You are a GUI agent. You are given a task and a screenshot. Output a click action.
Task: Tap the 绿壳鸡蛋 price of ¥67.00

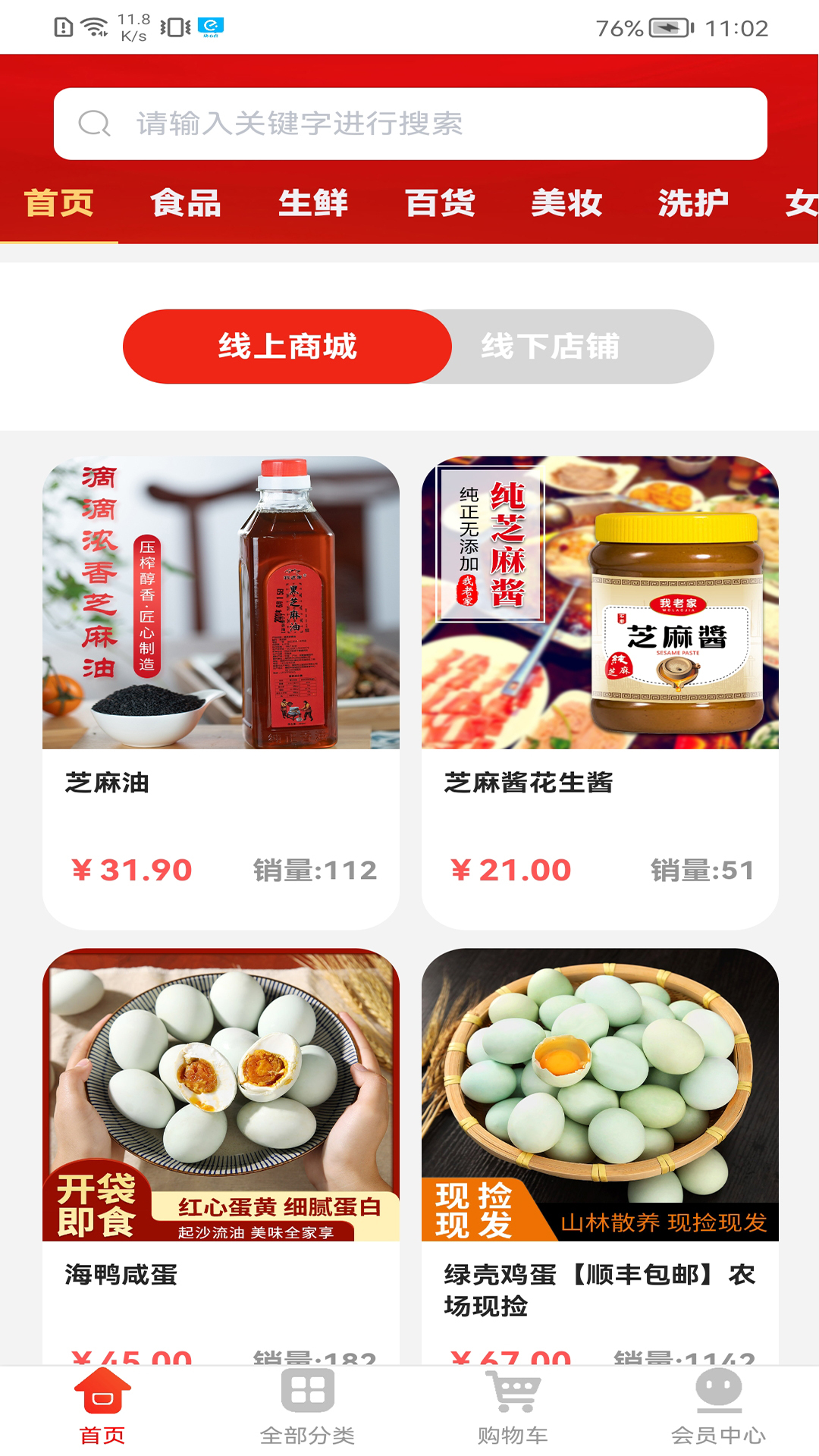(x=510, y=1356)
